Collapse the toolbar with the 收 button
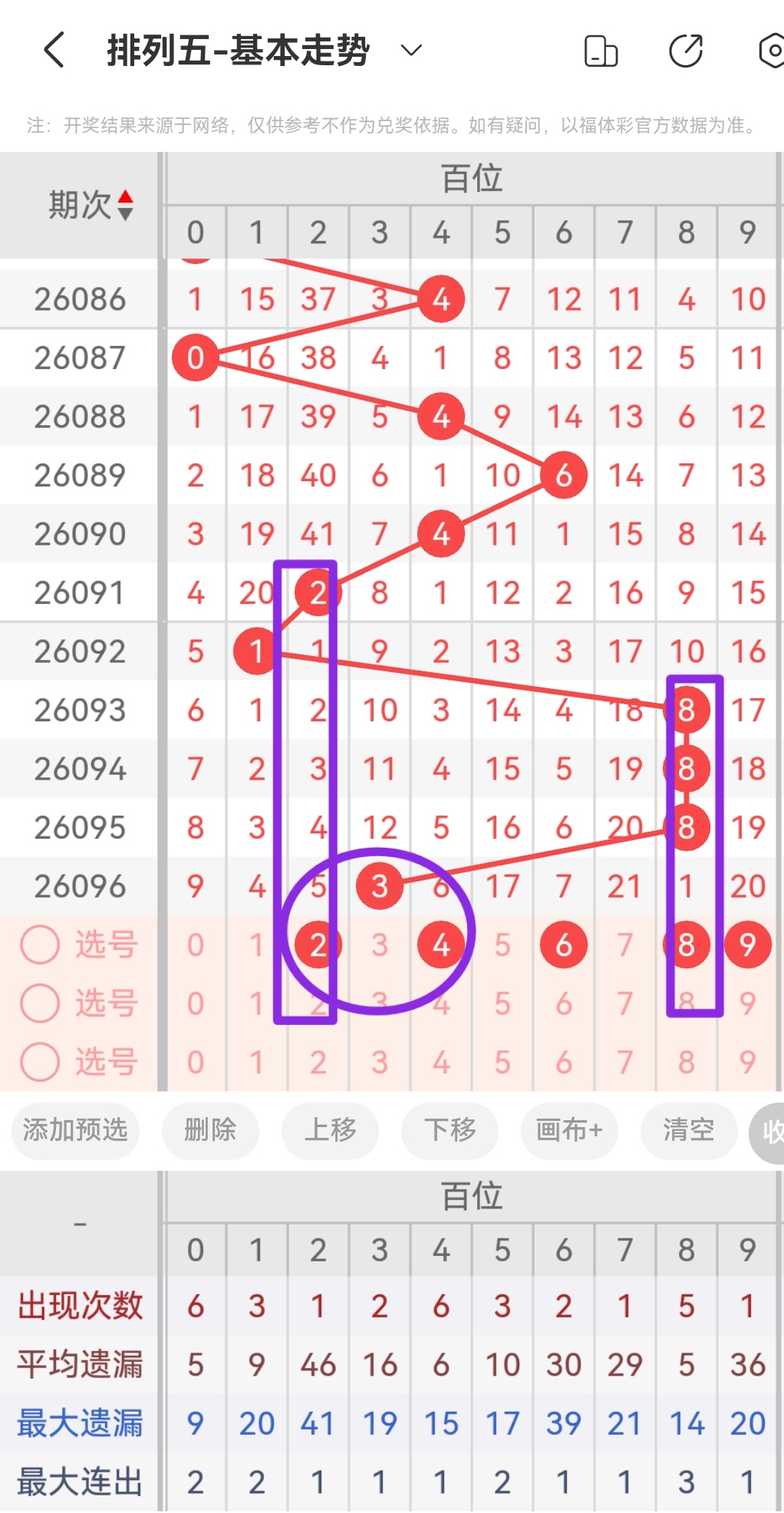 (x=772, y=1131)
